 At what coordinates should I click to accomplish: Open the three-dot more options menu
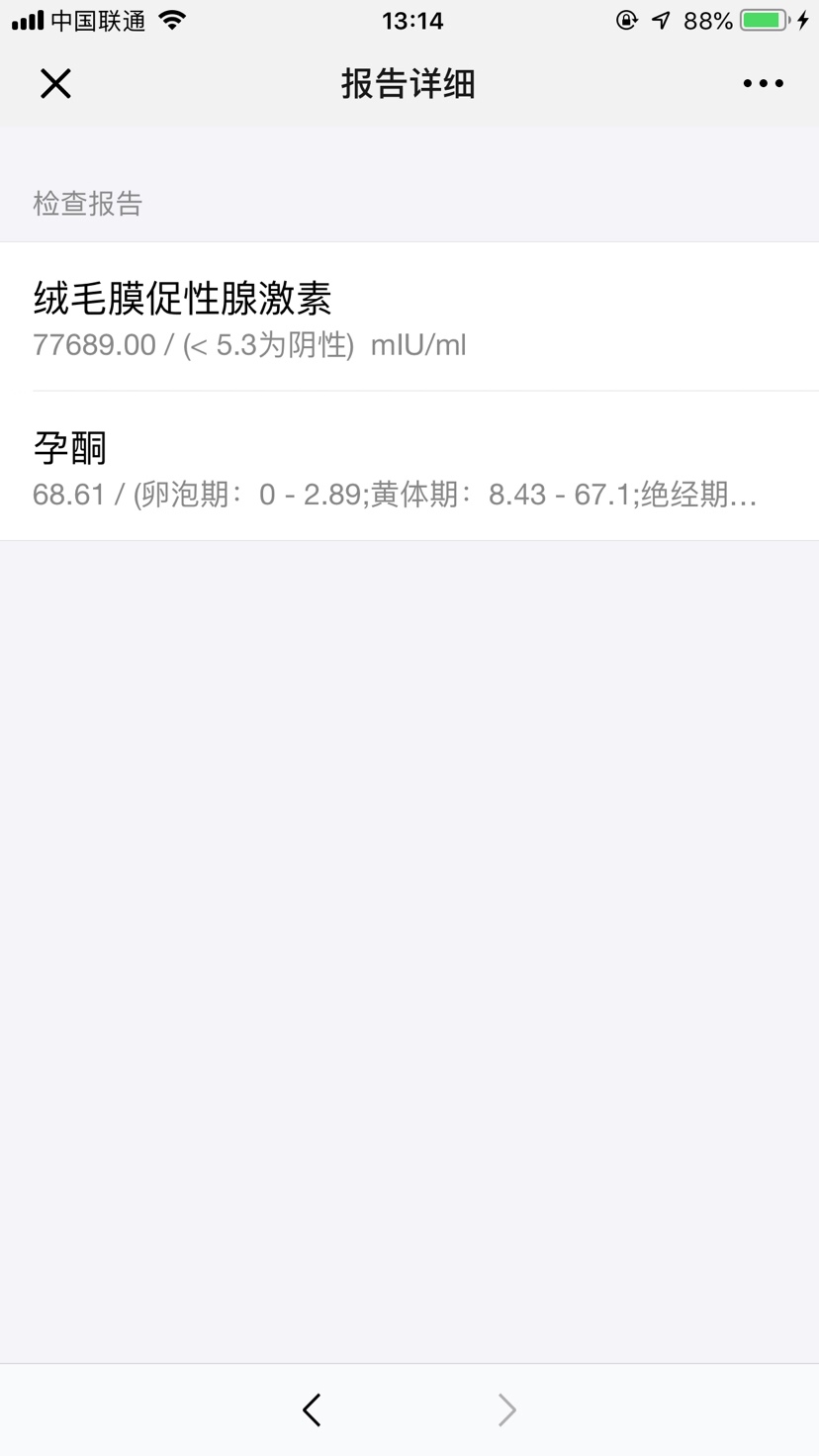tap(763, 84)
